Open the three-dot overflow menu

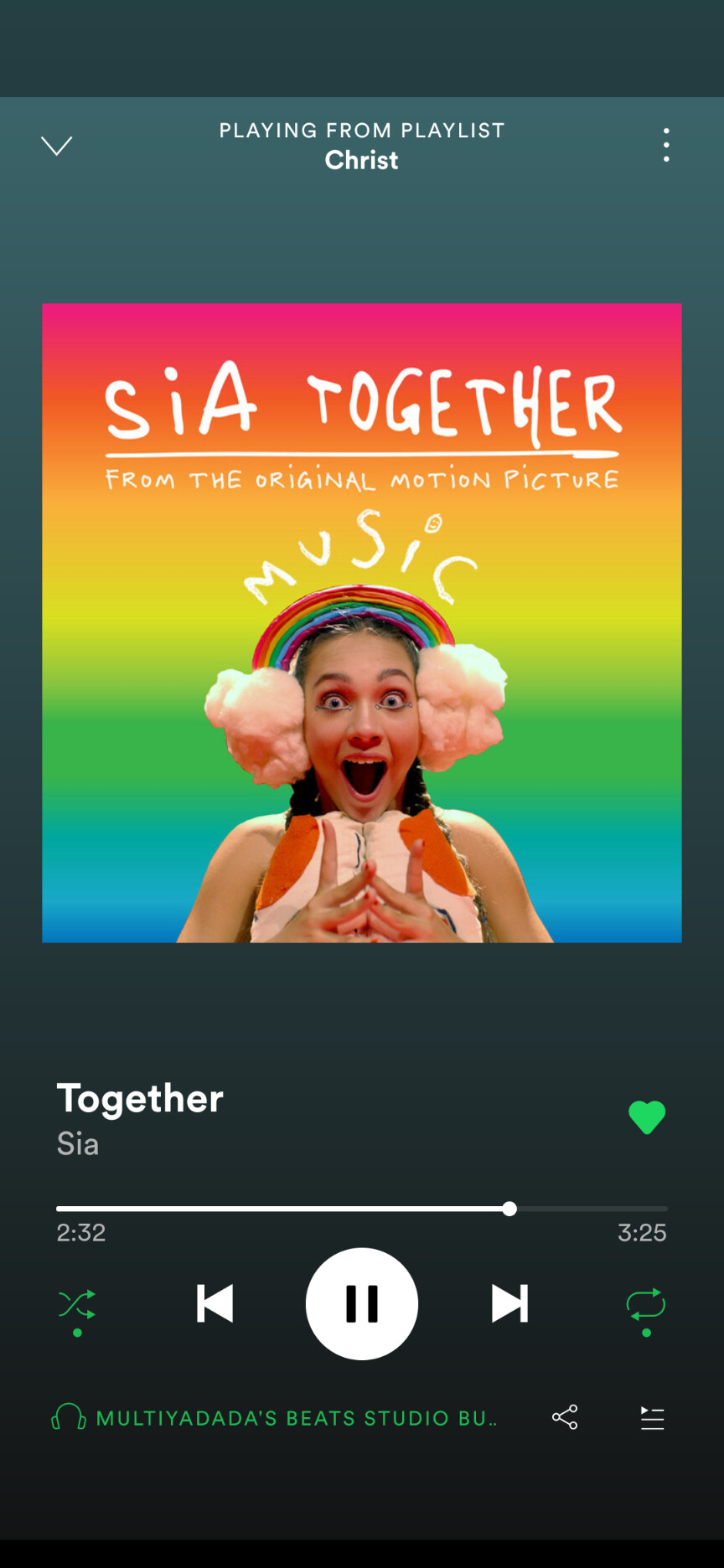666,145
